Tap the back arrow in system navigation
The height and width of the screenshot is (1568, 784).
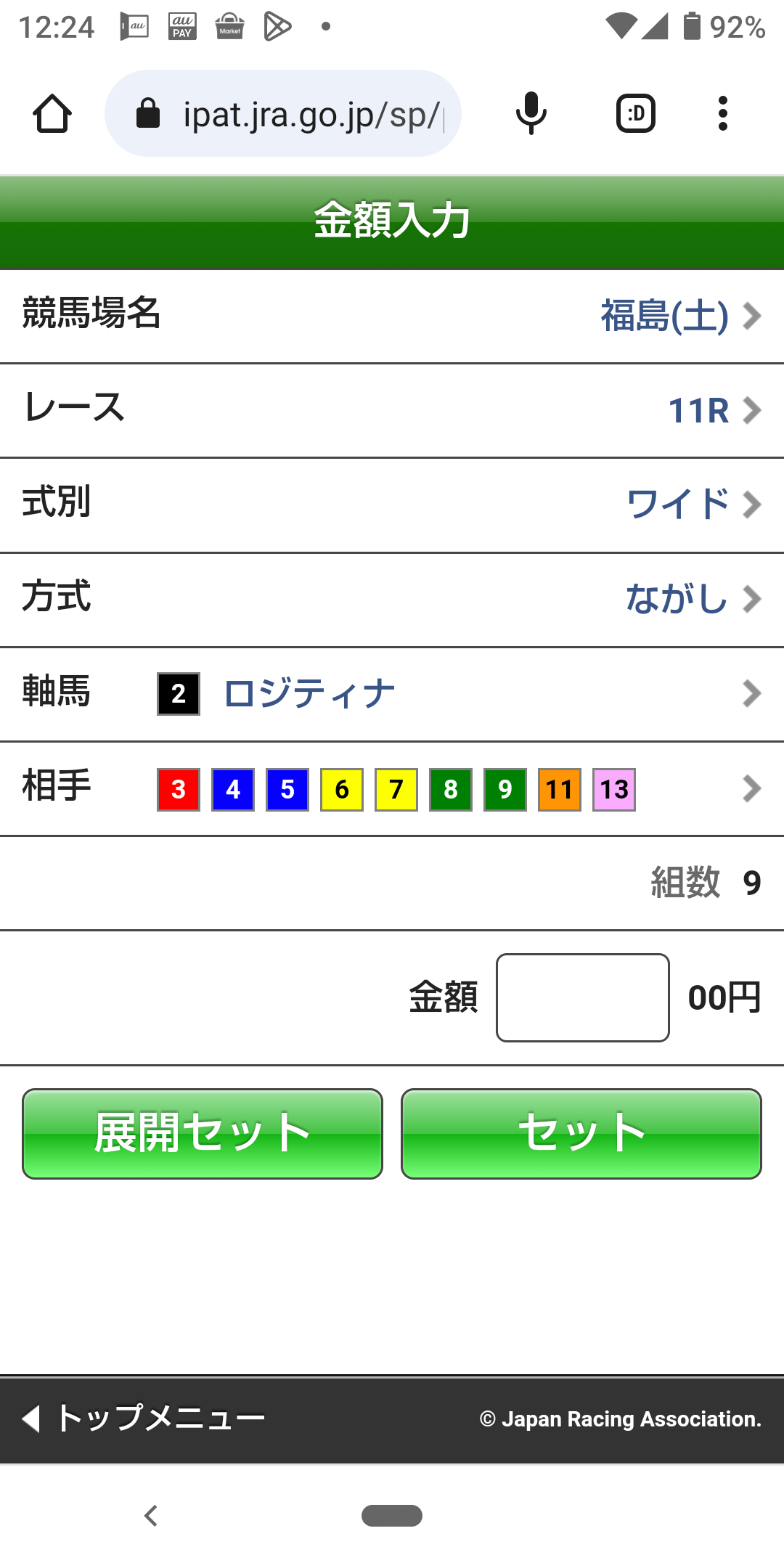(150, 1516)
